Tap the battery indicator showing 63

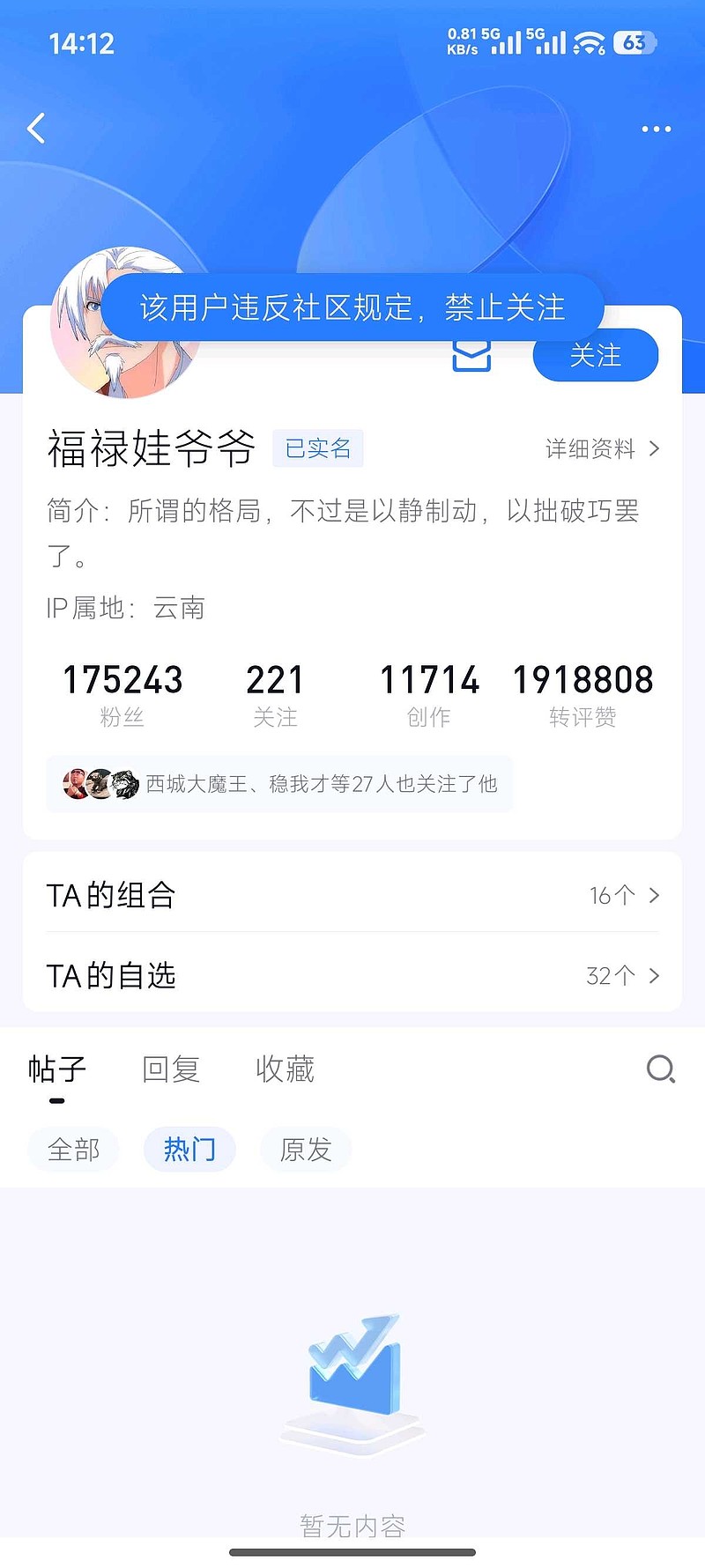634,42
